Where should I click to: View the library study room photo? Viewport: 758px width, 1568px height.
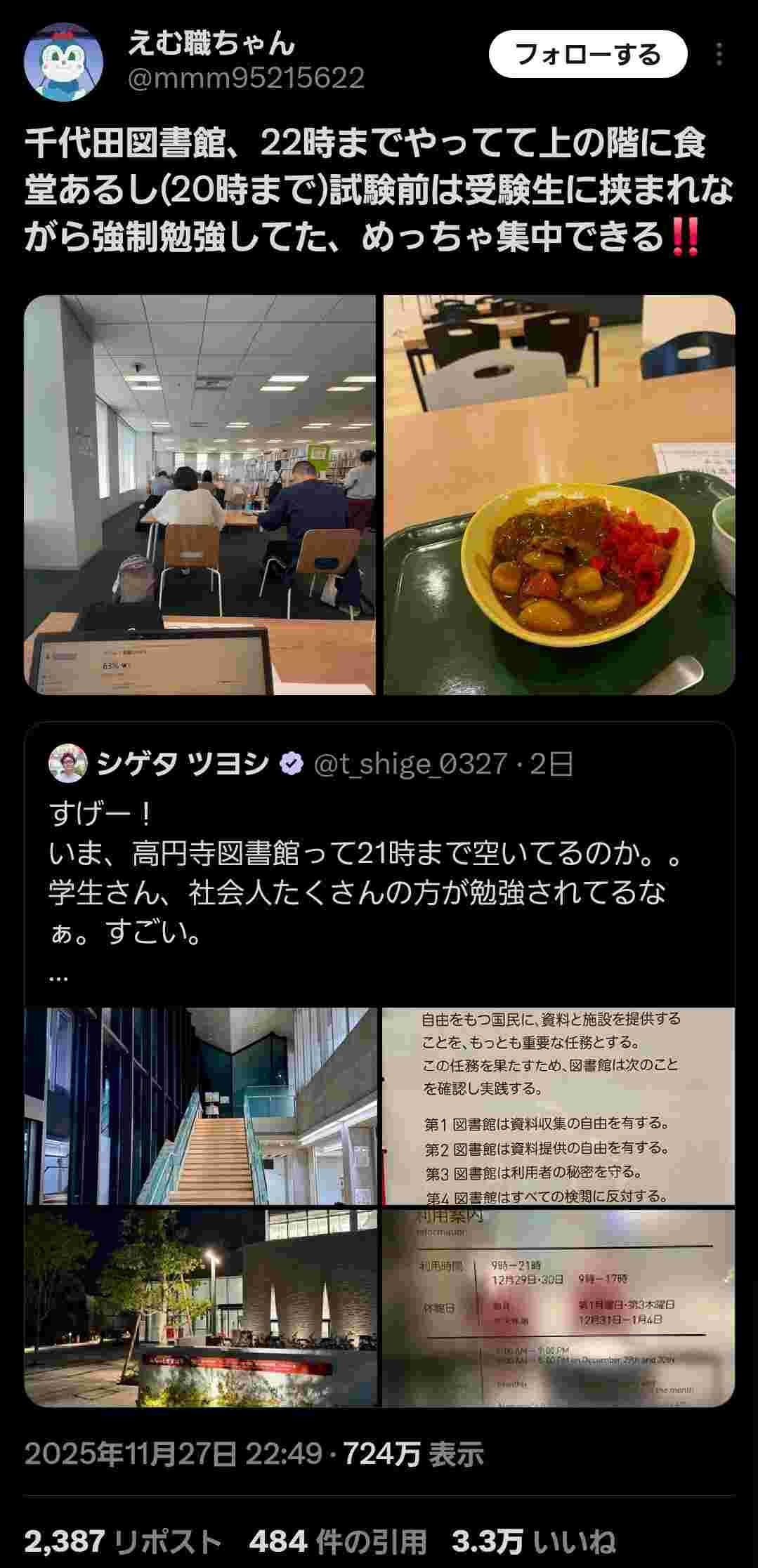(200, 495)
